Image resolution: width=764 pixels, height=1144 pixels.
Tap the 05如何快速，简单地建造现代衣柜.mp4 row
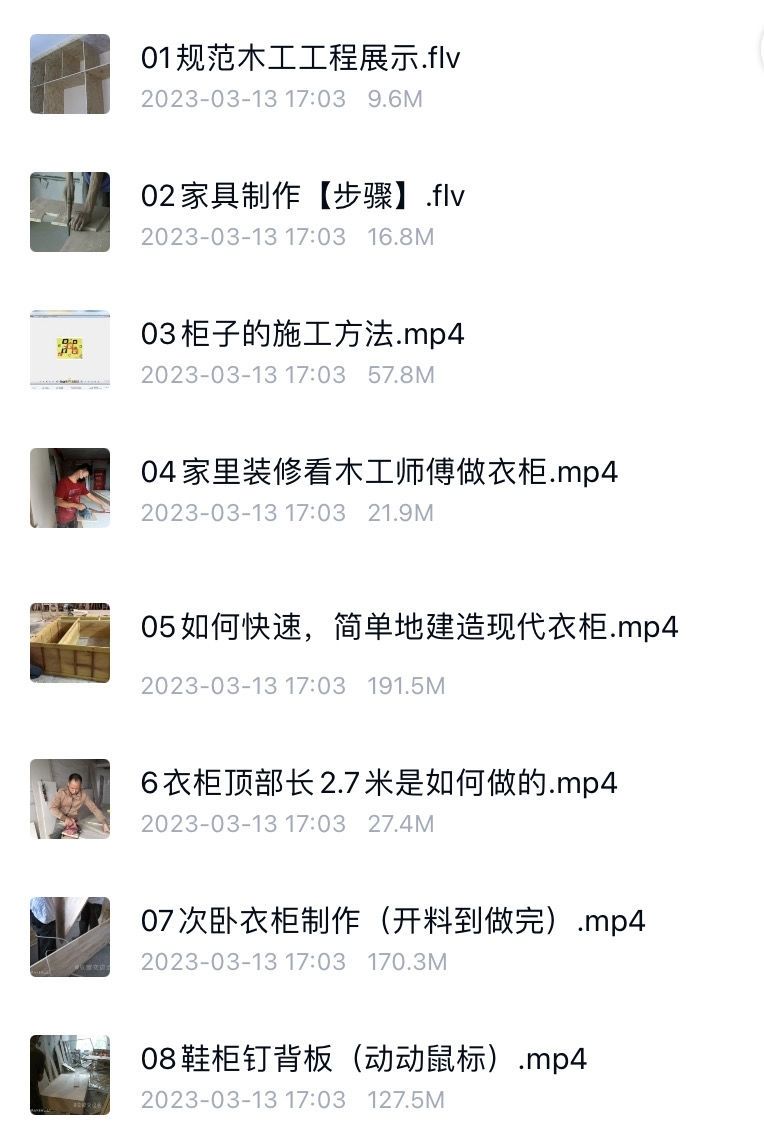click(408, 627)
